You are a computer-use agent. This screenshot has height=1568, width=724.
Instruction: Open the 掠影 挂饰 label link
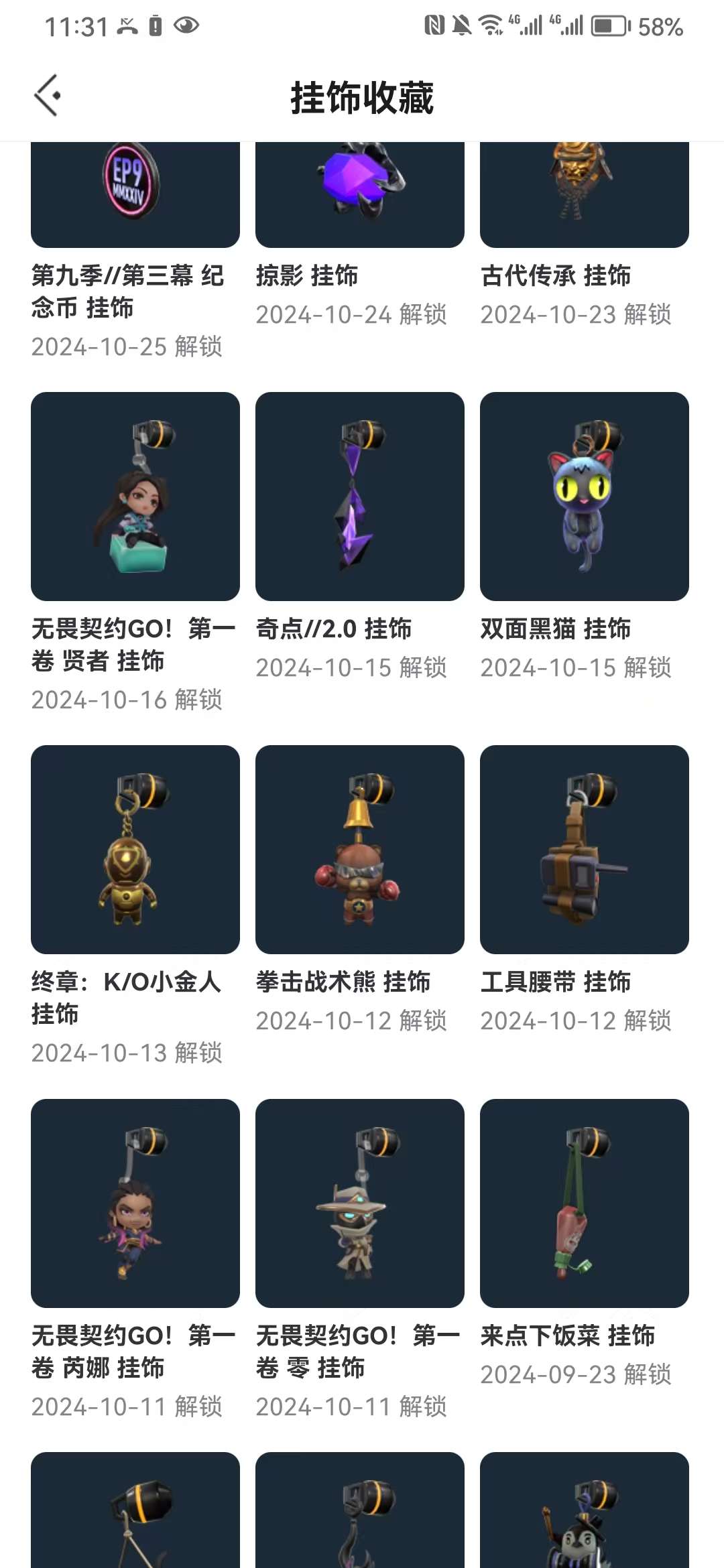point(308,275)
